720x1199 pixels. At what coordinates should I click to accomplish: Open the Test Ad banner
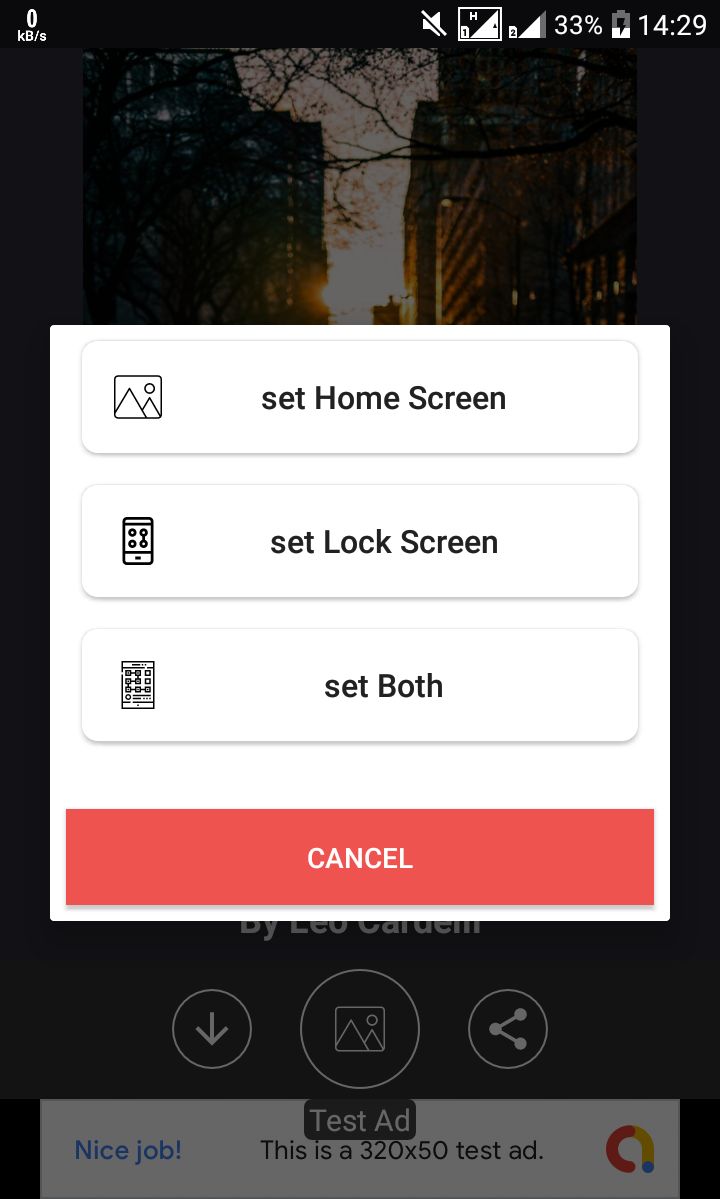(360, 1150)
